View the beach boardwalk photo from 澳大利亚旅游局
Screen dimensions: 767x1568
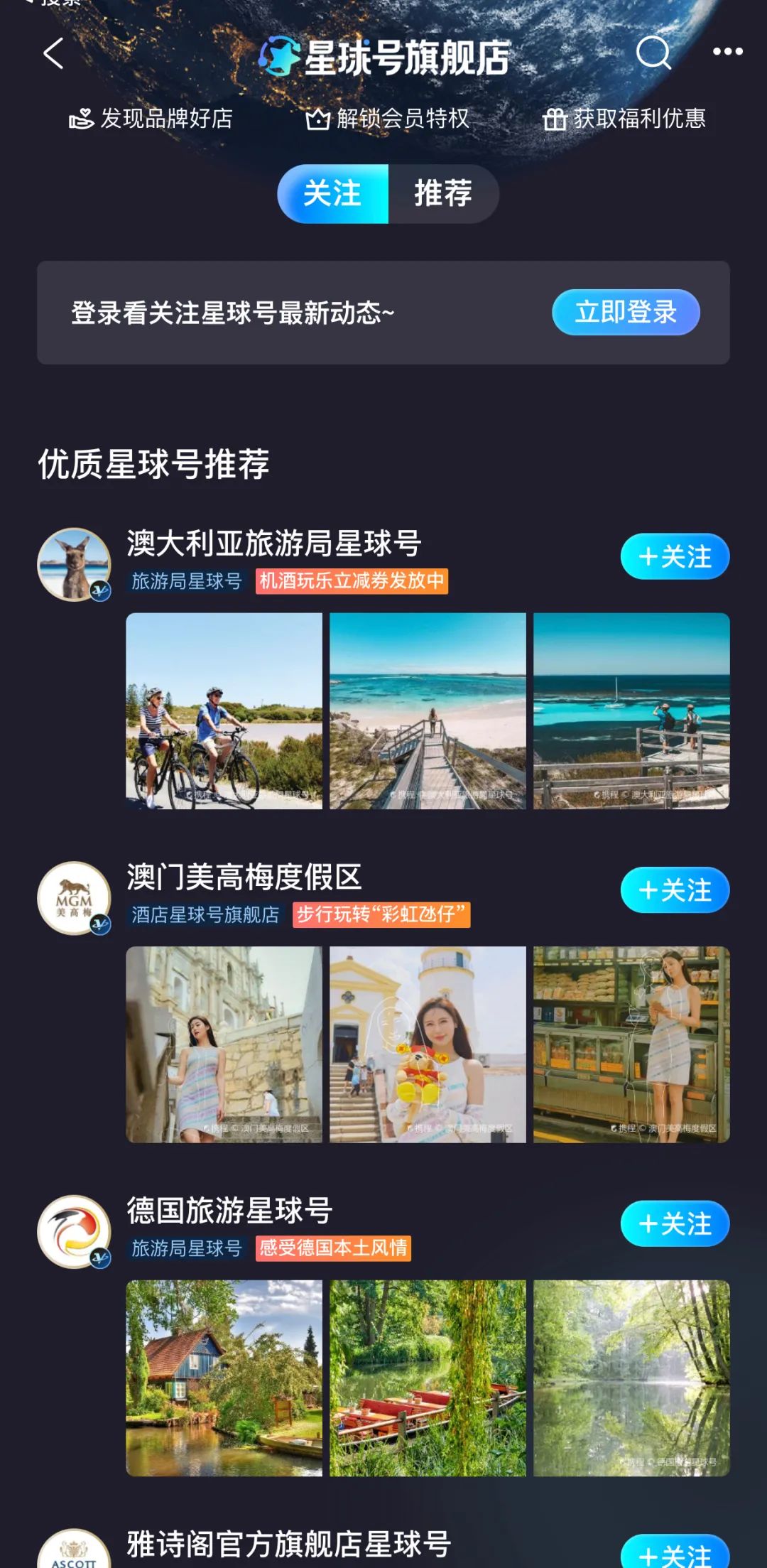(428, 710)
